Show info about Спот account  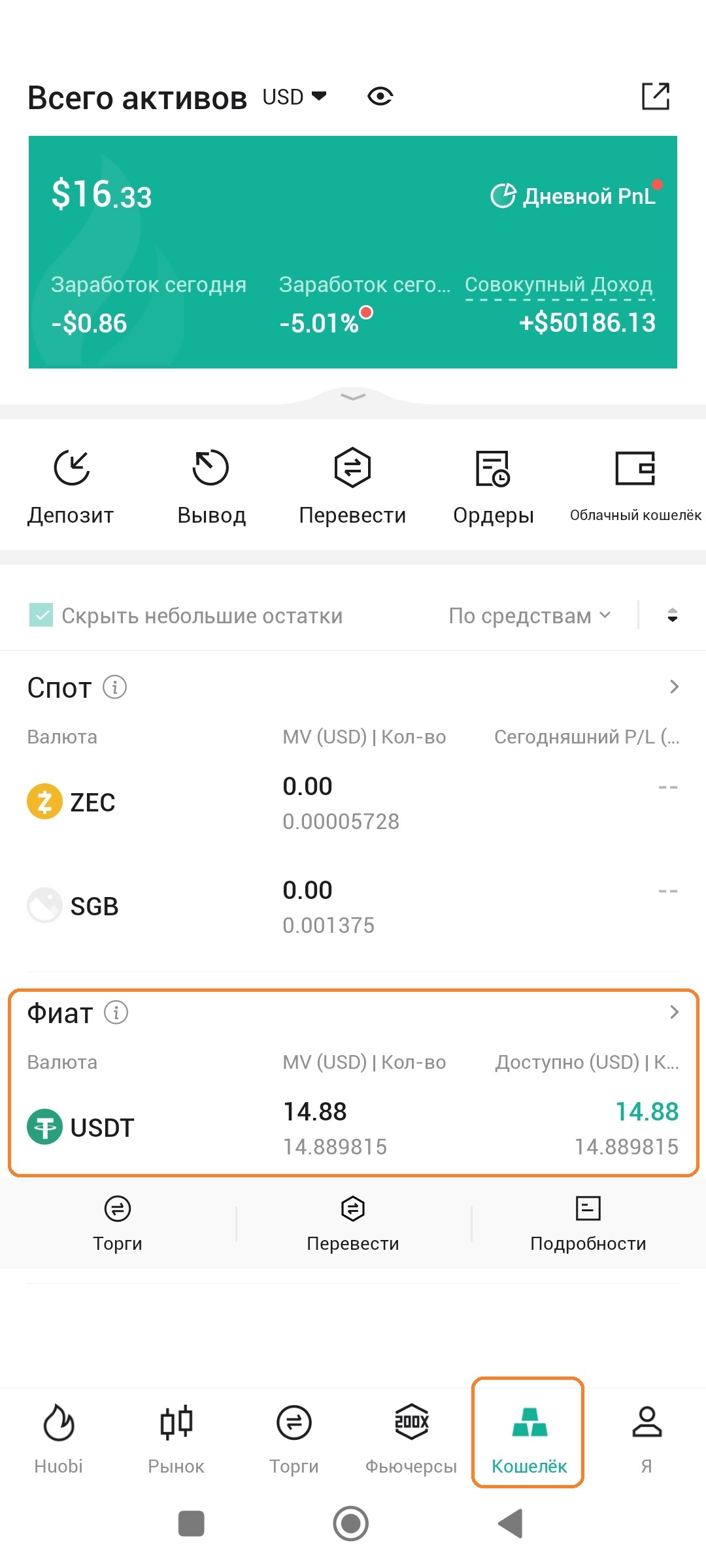pos(115,687)
